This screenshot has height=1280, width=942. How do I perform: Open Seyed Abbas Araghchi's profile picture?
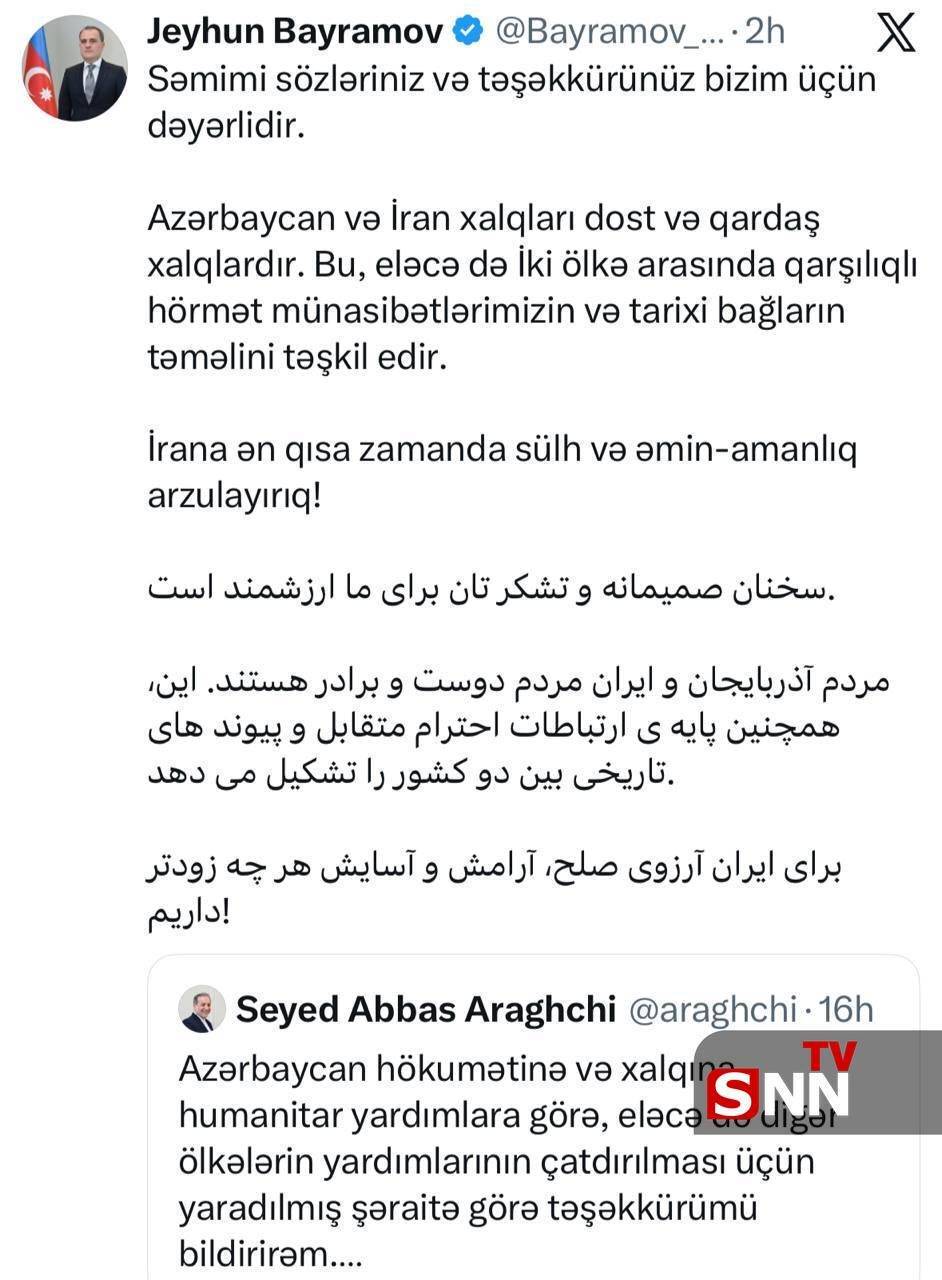pyautogui.click(x=201, y=1009)
